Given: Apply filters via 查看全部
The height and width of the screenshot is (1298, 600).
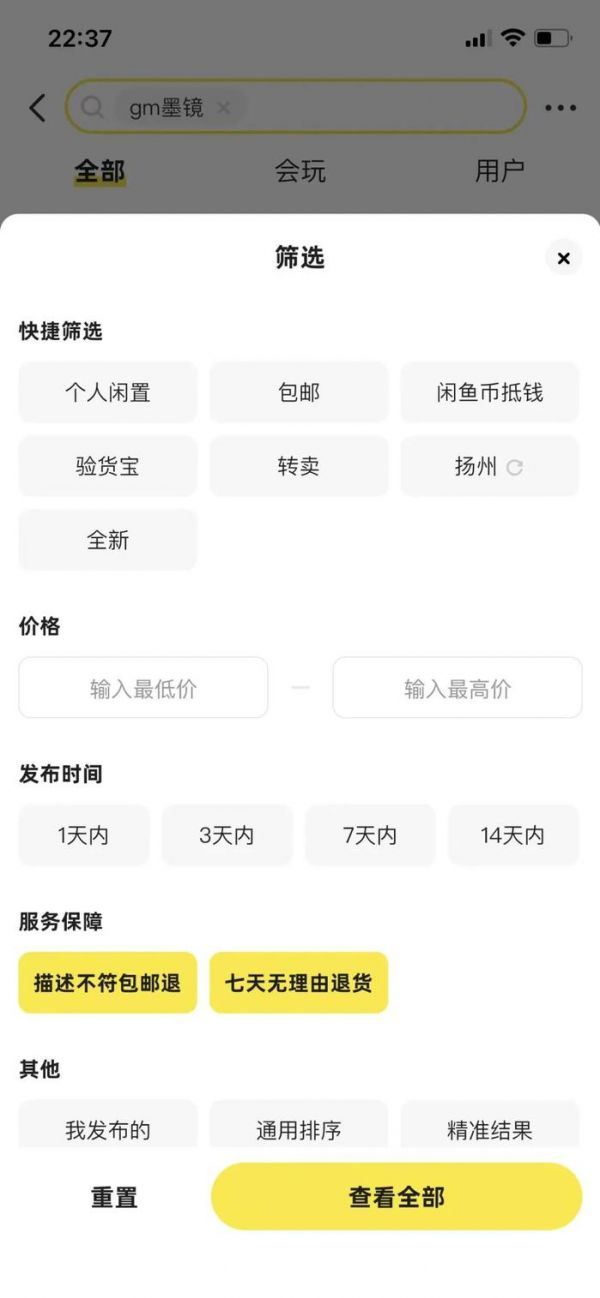Looking at the screenshot, I should click(396, 1197).
